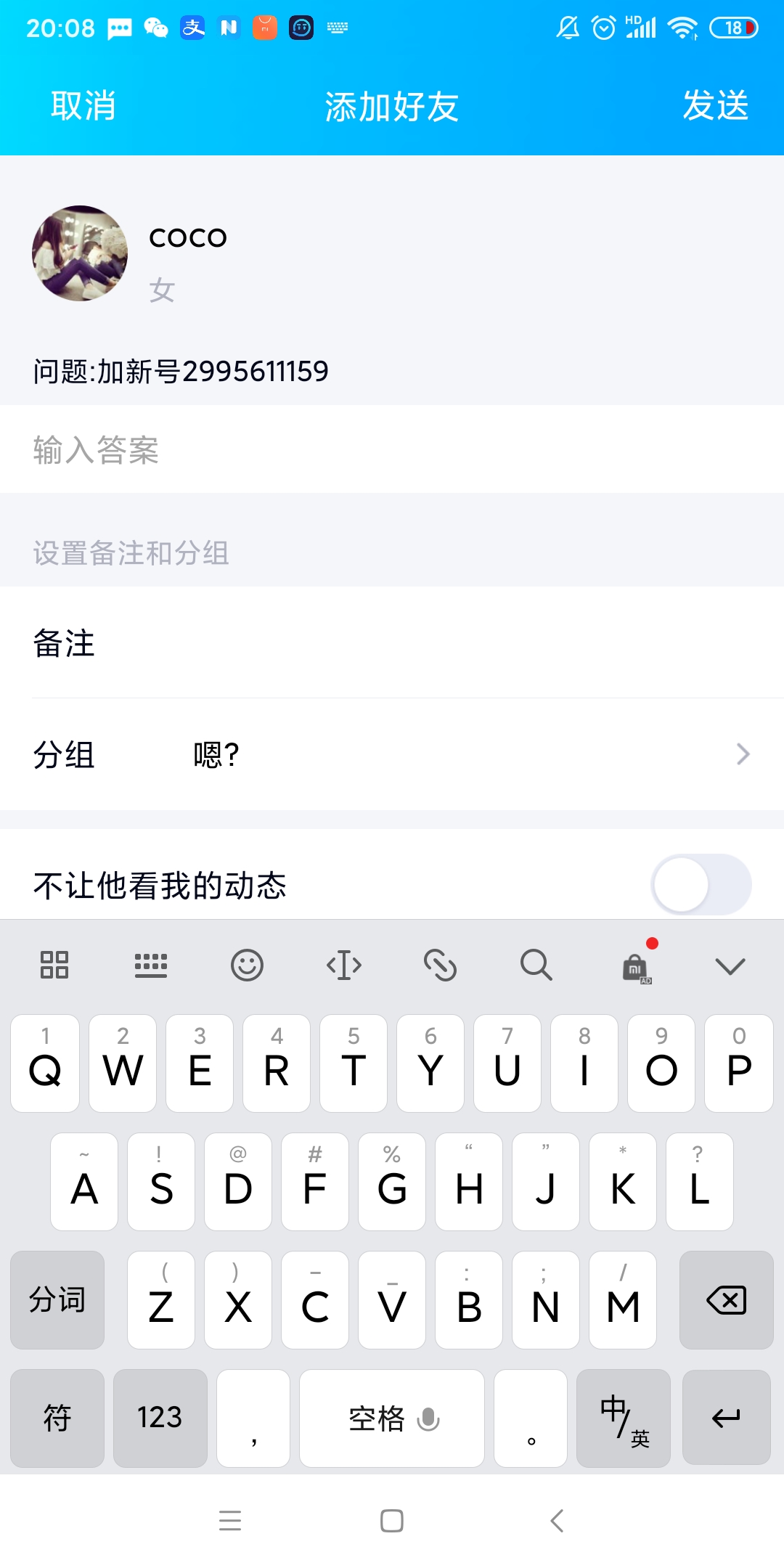The width and height of the screenshot is (784, 1568).
Task: Switch keyboard from Chinese to English mode
Action: (x=623, y=1418)
